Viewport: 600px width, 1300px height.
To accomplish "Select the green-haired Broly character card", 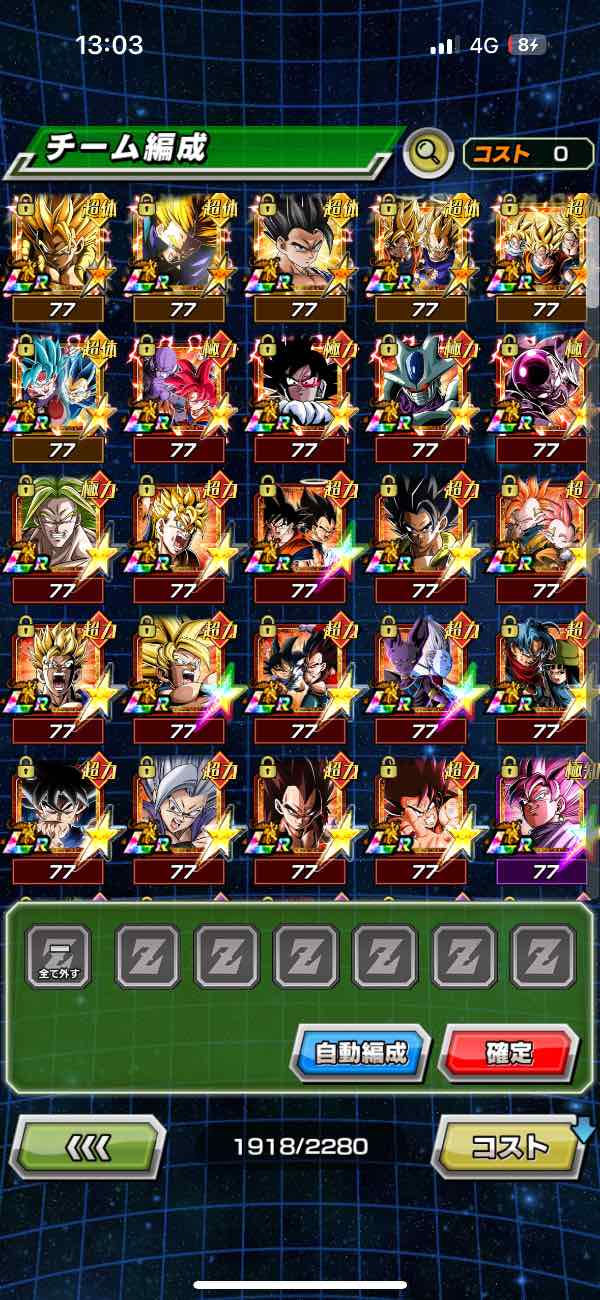I will [x=58, y=528].
